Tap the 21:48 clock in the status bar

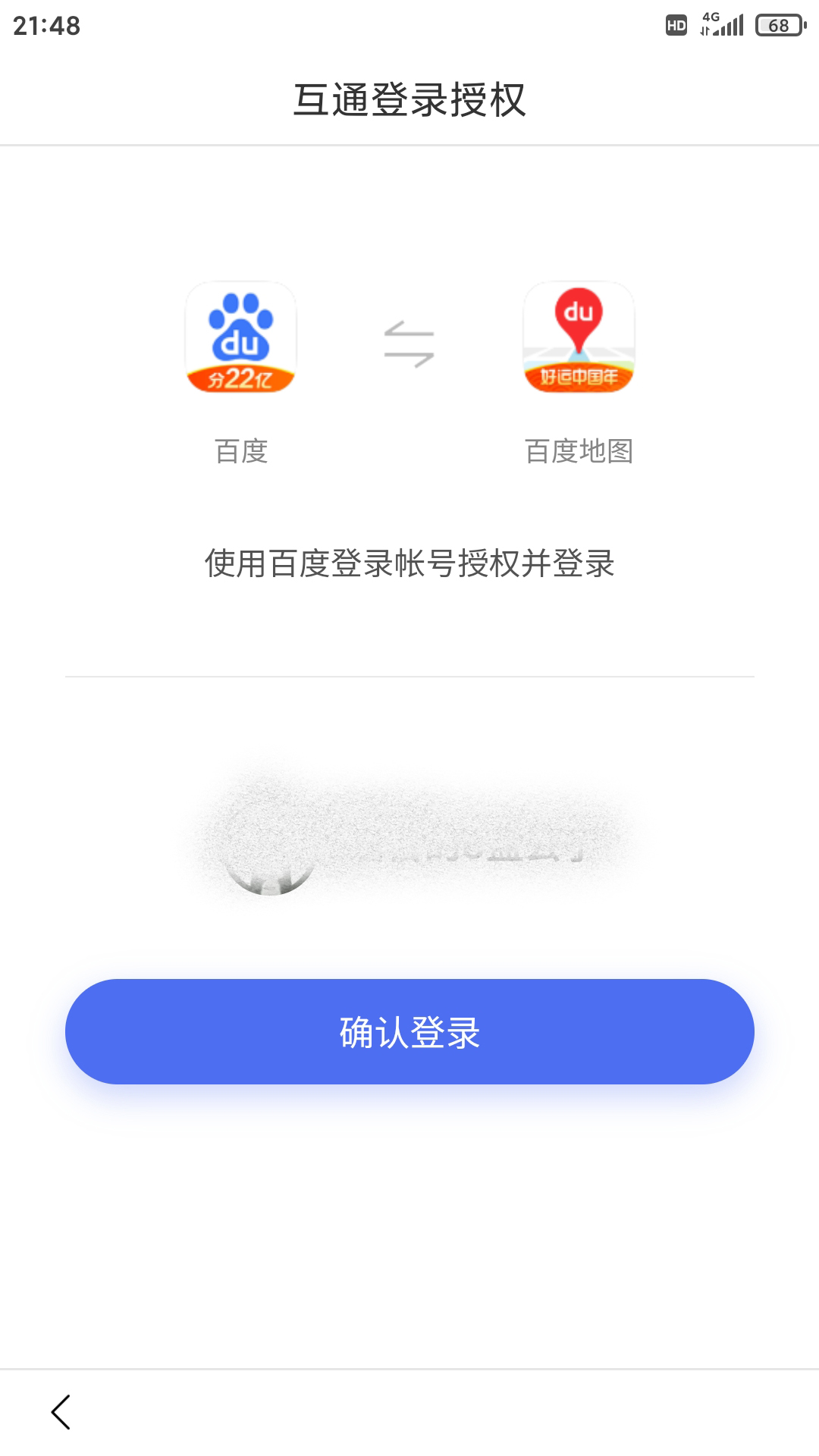(45, 23)
